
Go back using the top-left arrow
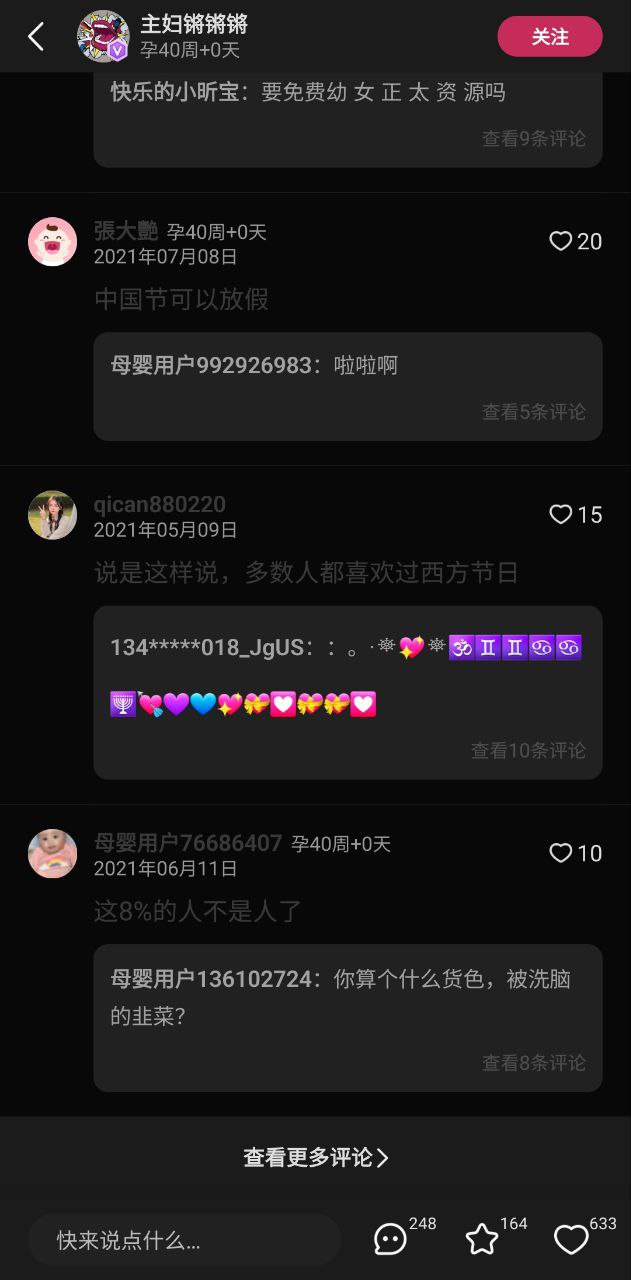(36, 37)
